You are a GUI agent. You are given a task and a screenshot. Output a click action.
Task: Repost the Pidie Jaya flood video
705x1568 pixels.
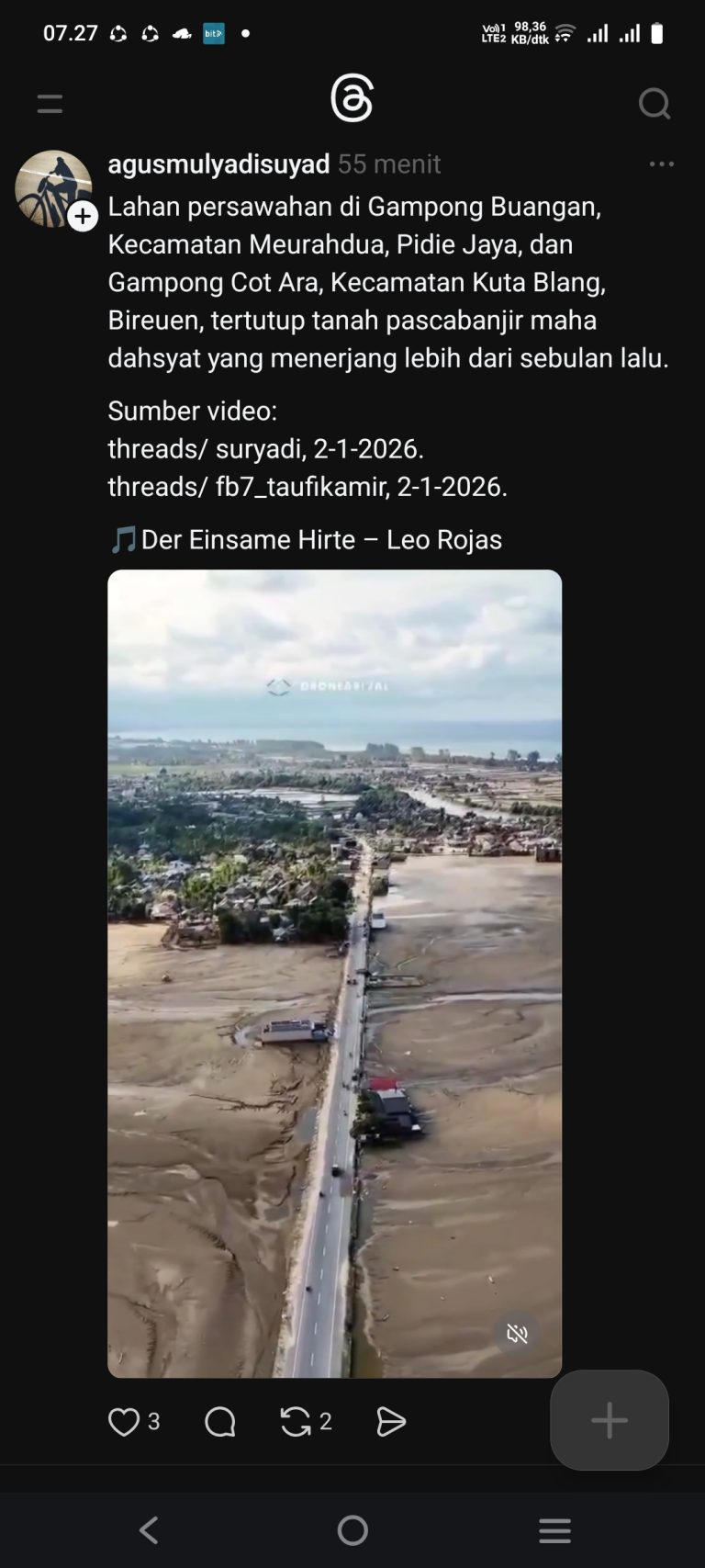pos(296,1420)
